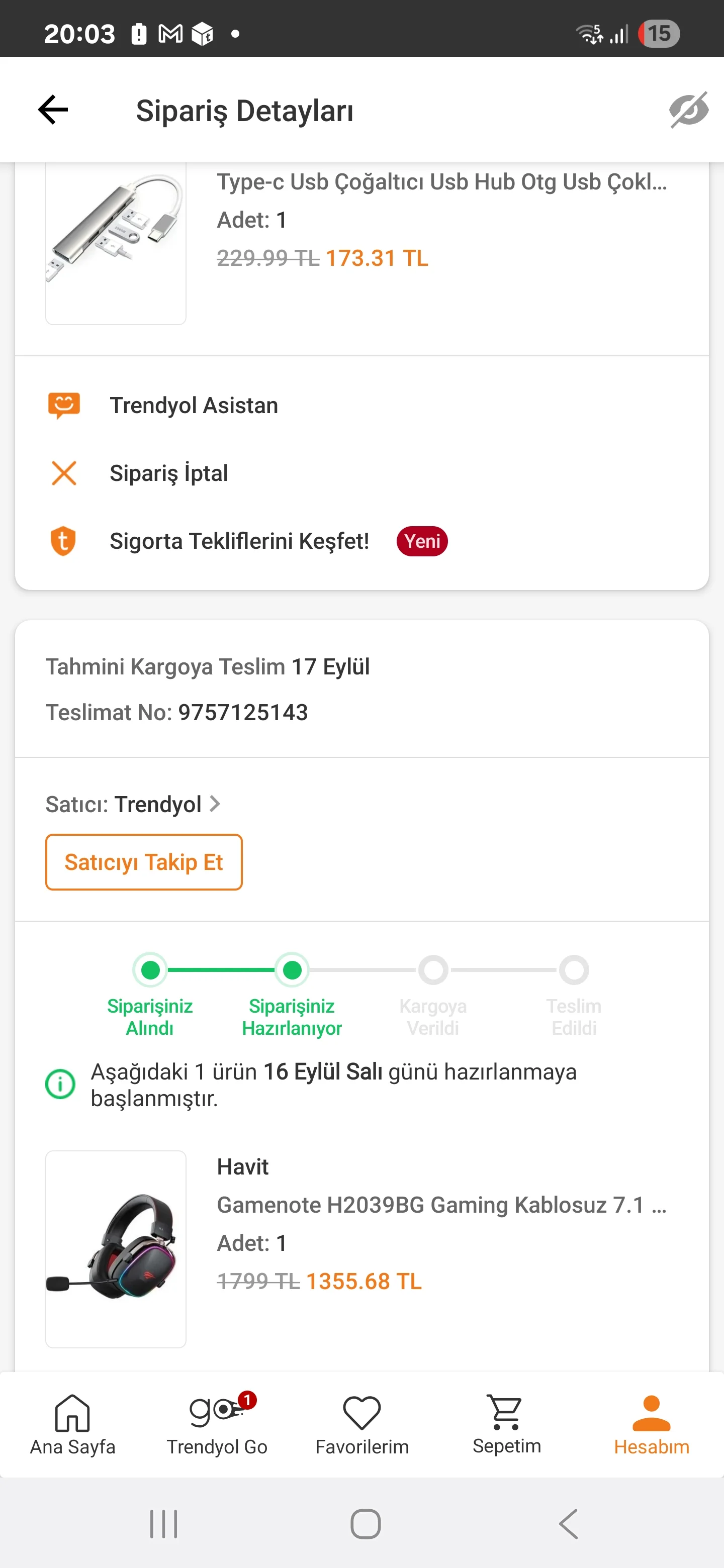Toggle the hide-details eye icon

pos(688,110)
